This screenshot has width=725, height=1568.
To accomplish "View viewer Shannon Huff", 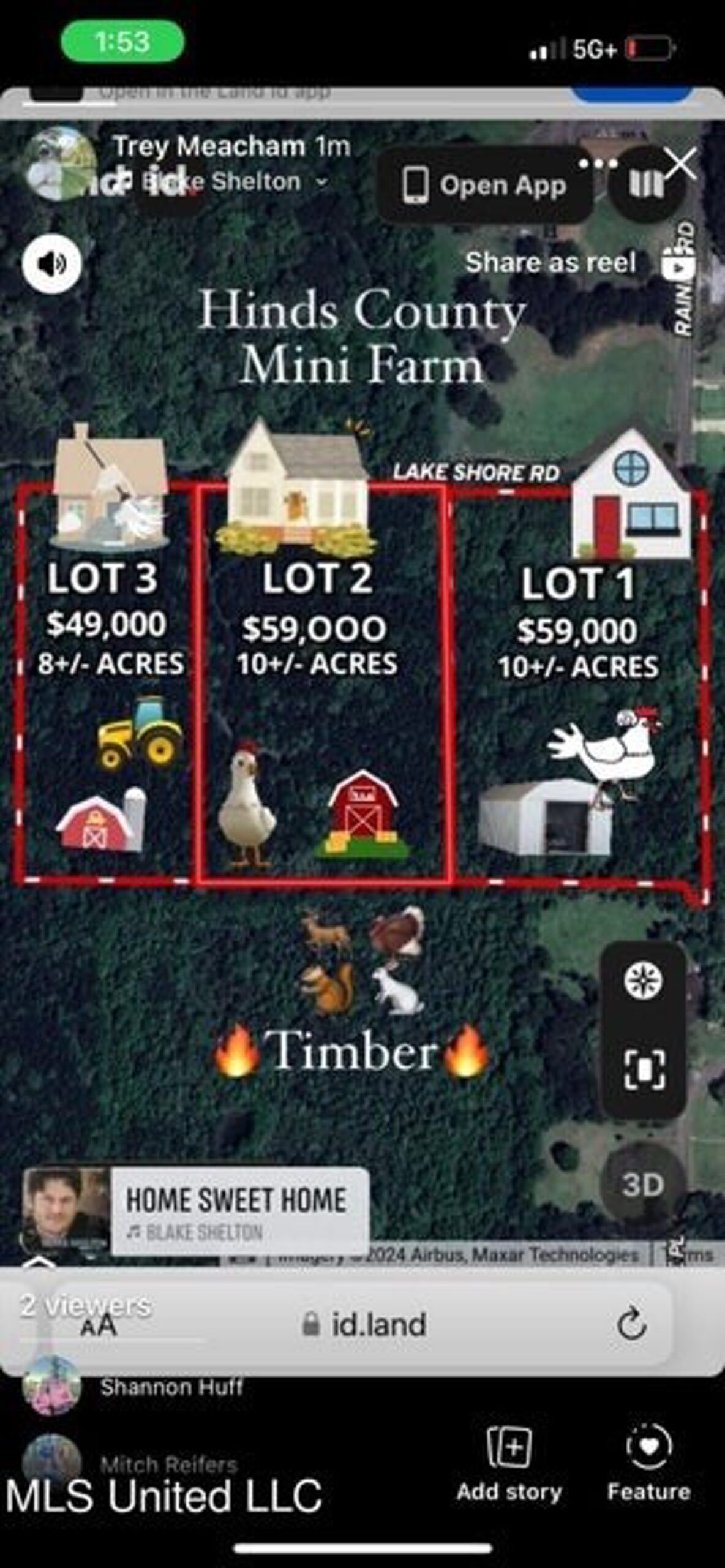I will coord(171,1387).
